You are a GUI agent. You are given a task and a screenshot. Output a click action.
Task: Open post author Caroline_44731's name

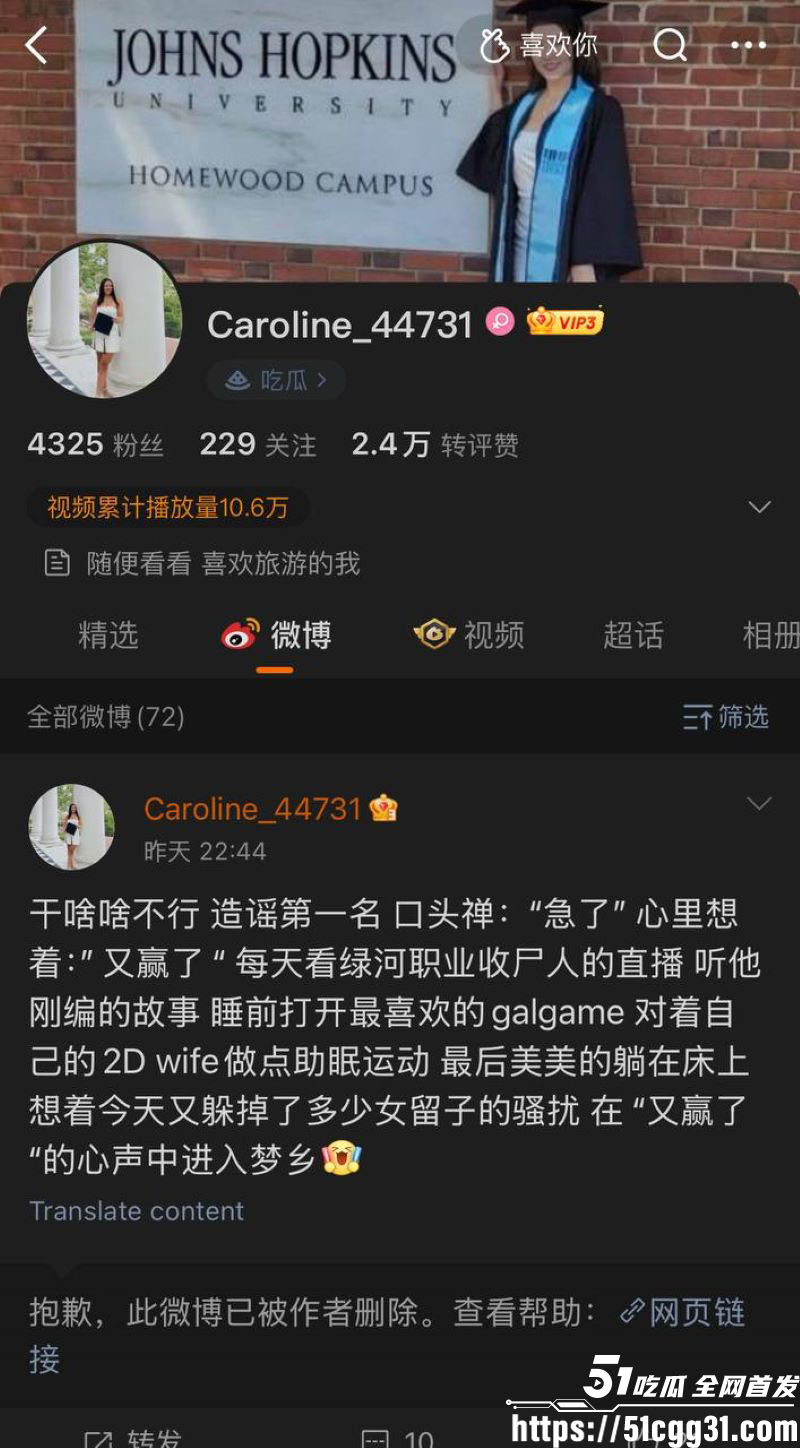tap(252, 808)
